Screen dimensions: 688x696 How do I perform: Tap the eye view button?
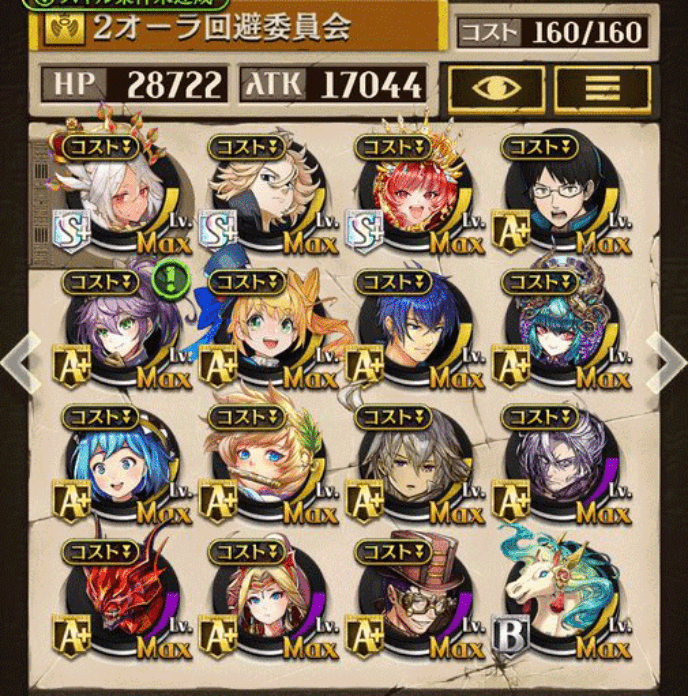(x=496, y=89)
